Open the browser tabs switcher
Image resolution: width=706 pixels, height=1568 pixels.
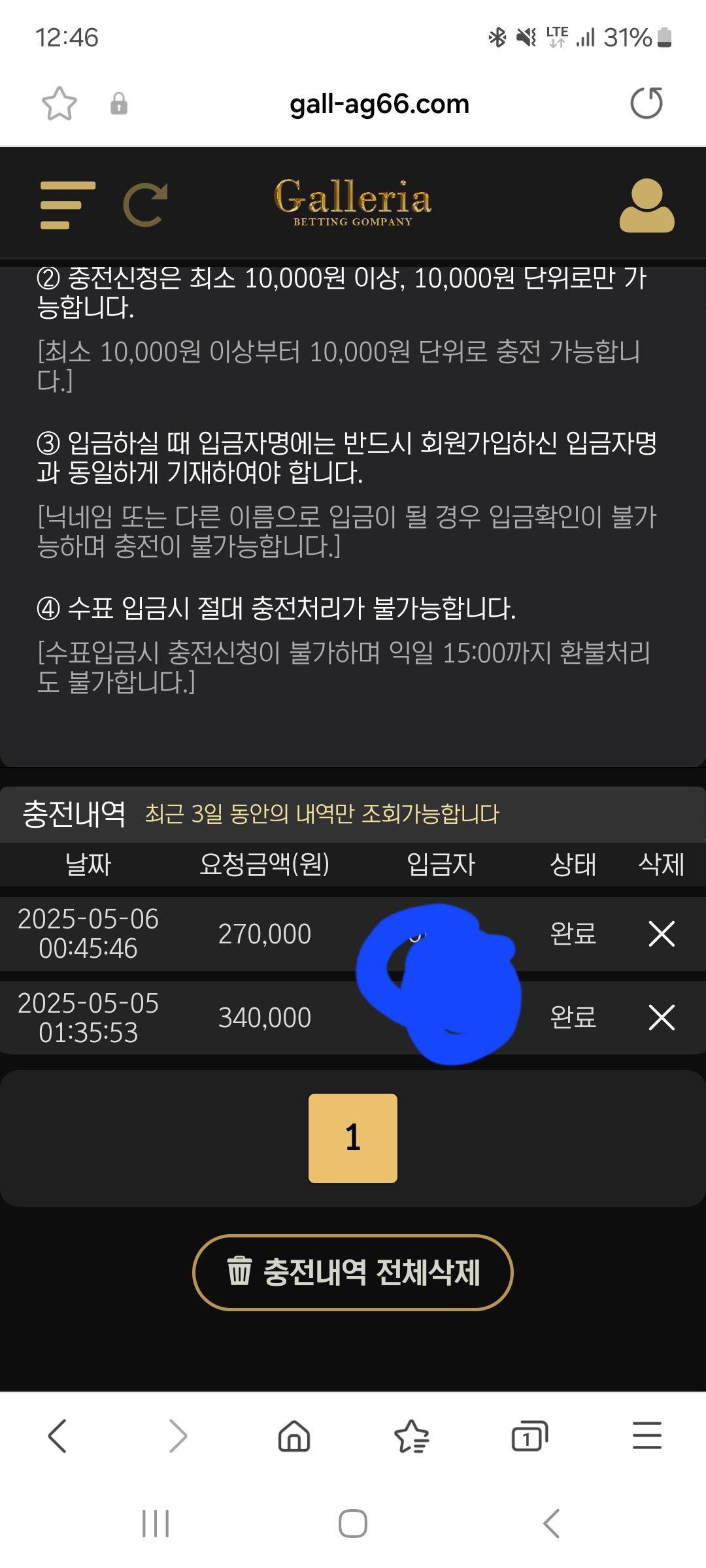point(529,1436)
